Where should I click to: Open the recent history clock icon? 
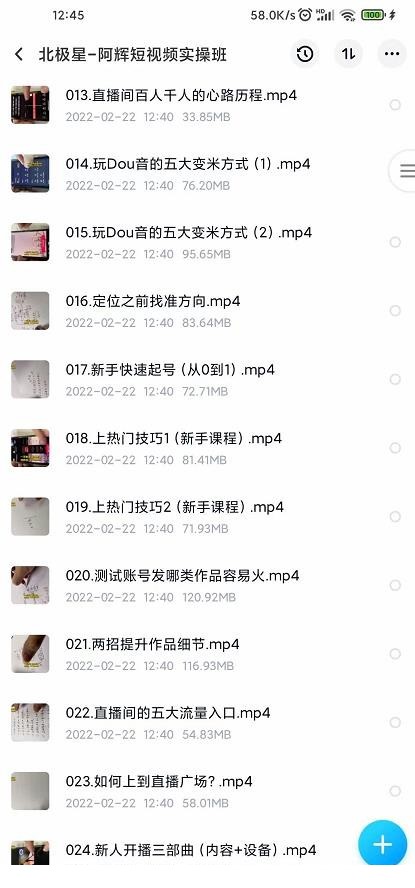coord(305,54)
